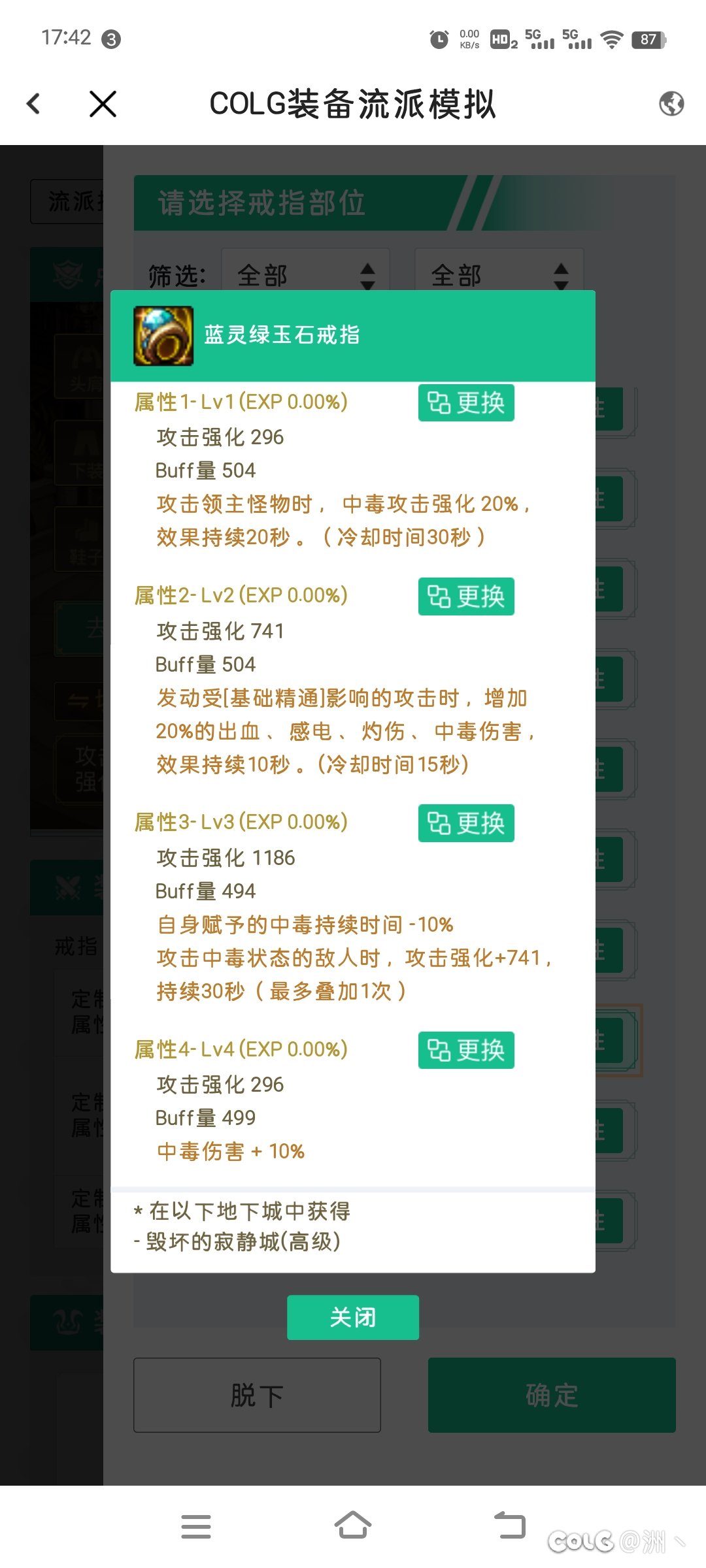The width and height of the screenshot is (706, 1568).
Task: Tap 更换 for 属性2-Lv2
Action: [x=466, y=596]
